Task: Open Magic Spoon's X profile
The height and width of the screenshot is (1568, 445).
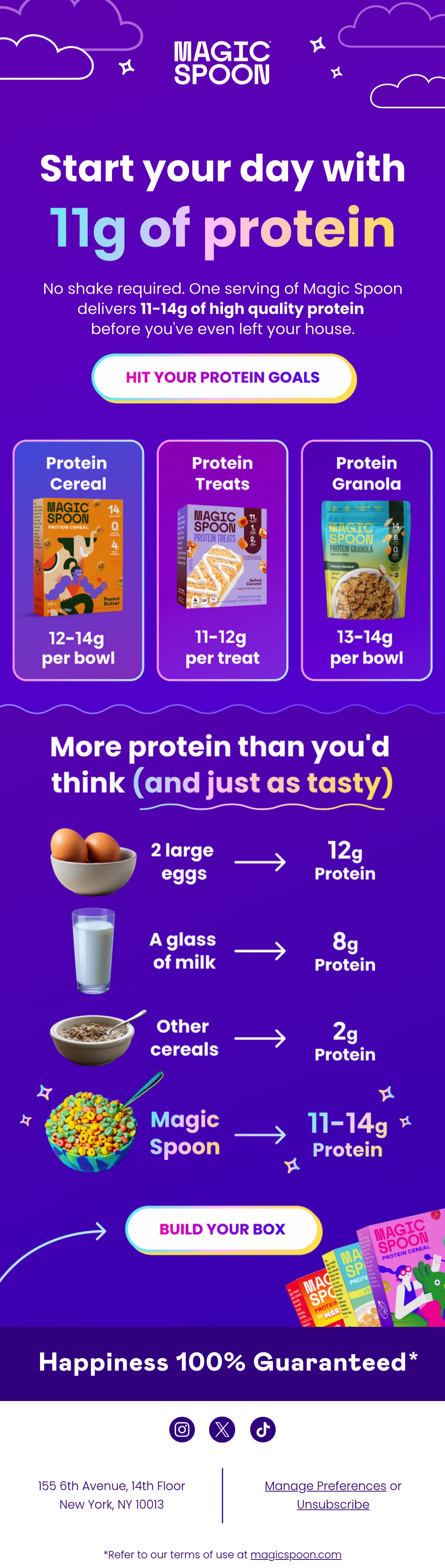Action: 222,1429
